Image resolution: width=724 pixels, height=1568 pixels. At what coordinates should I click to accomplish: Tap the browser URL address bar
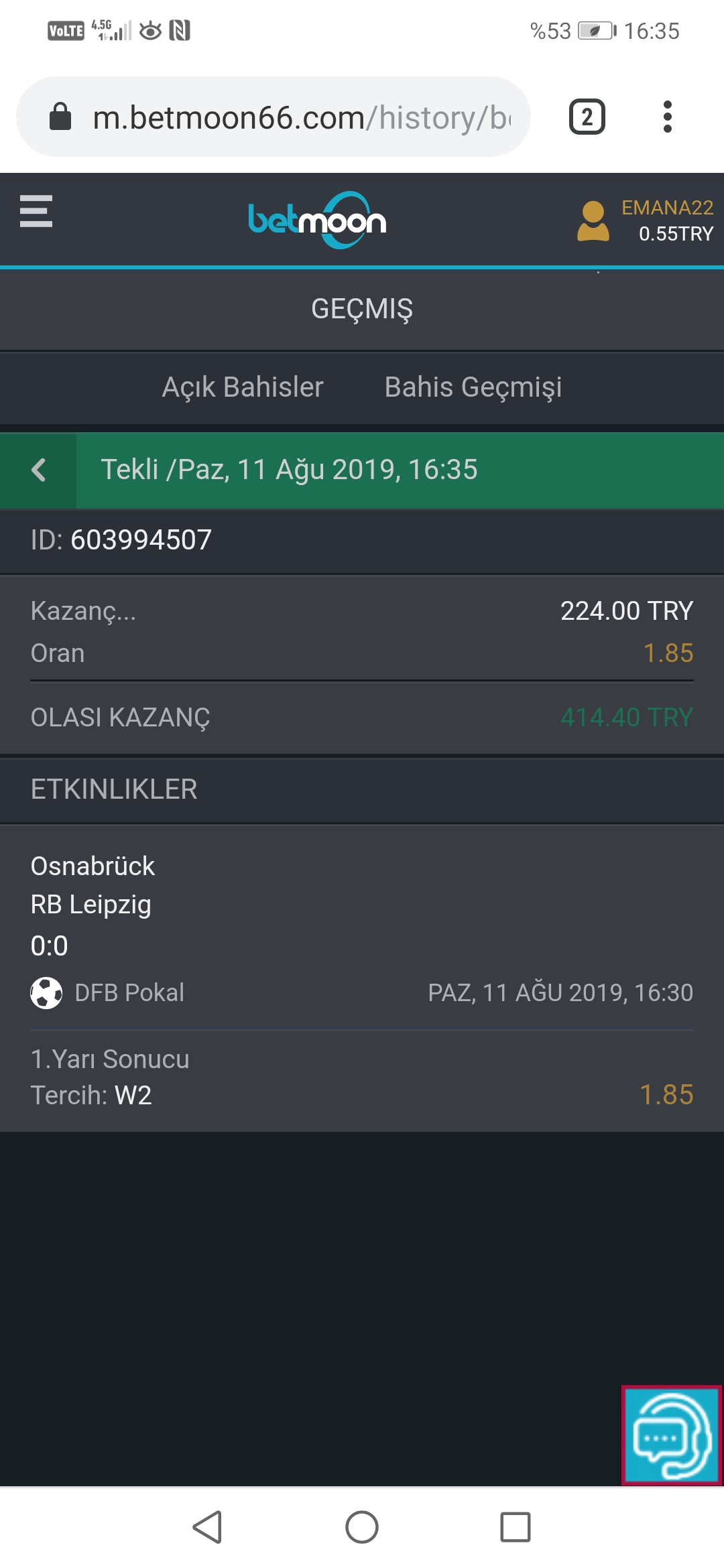[274, 117]
